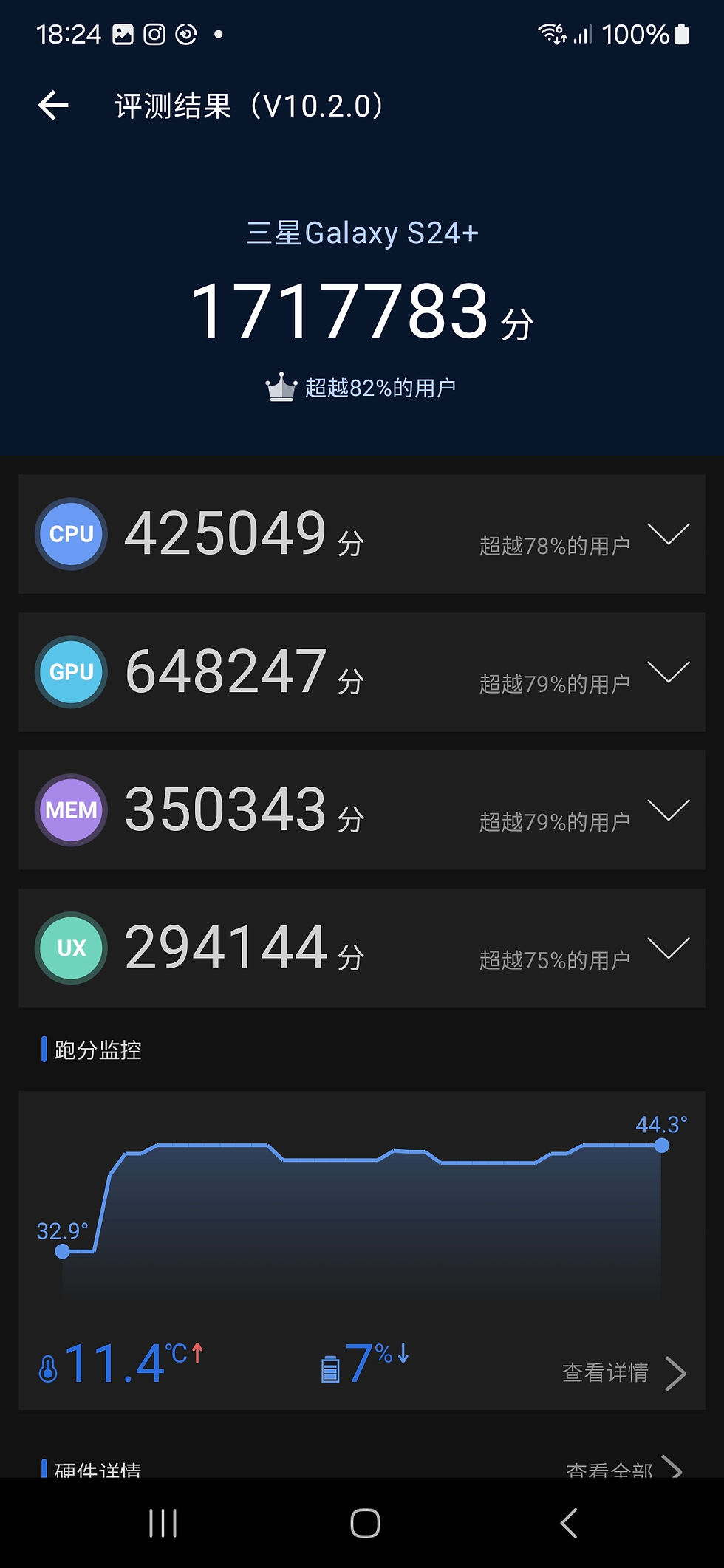Expand the GPU score details
Image resolution: width=724 pixels, height=1568 pixels.
[668, 671]
